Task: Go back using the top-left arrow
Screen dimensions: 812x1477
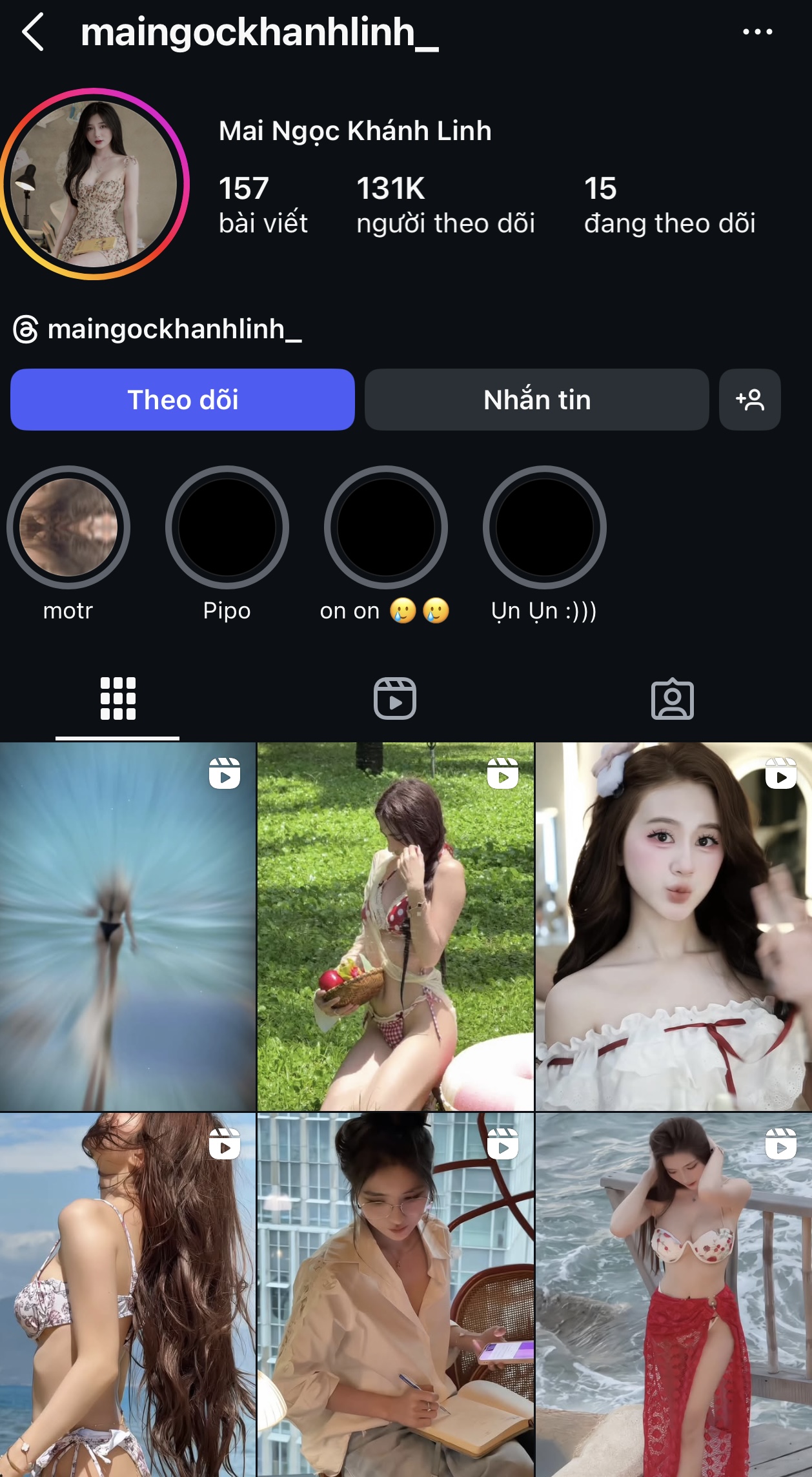Action: pyautogui.click(x=32, y=32)
